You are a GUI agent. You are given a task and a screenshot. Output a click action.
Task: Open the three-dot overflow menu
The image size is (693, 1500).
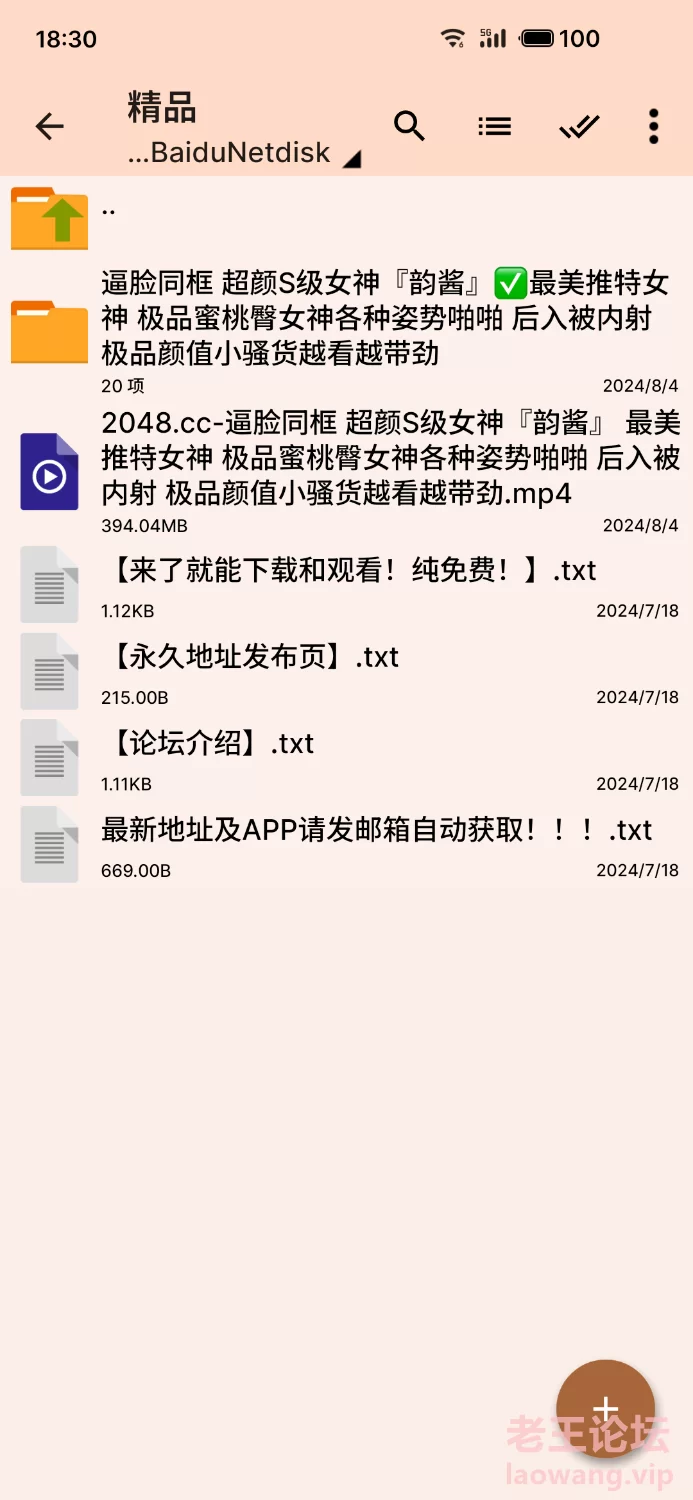[653, 126]
